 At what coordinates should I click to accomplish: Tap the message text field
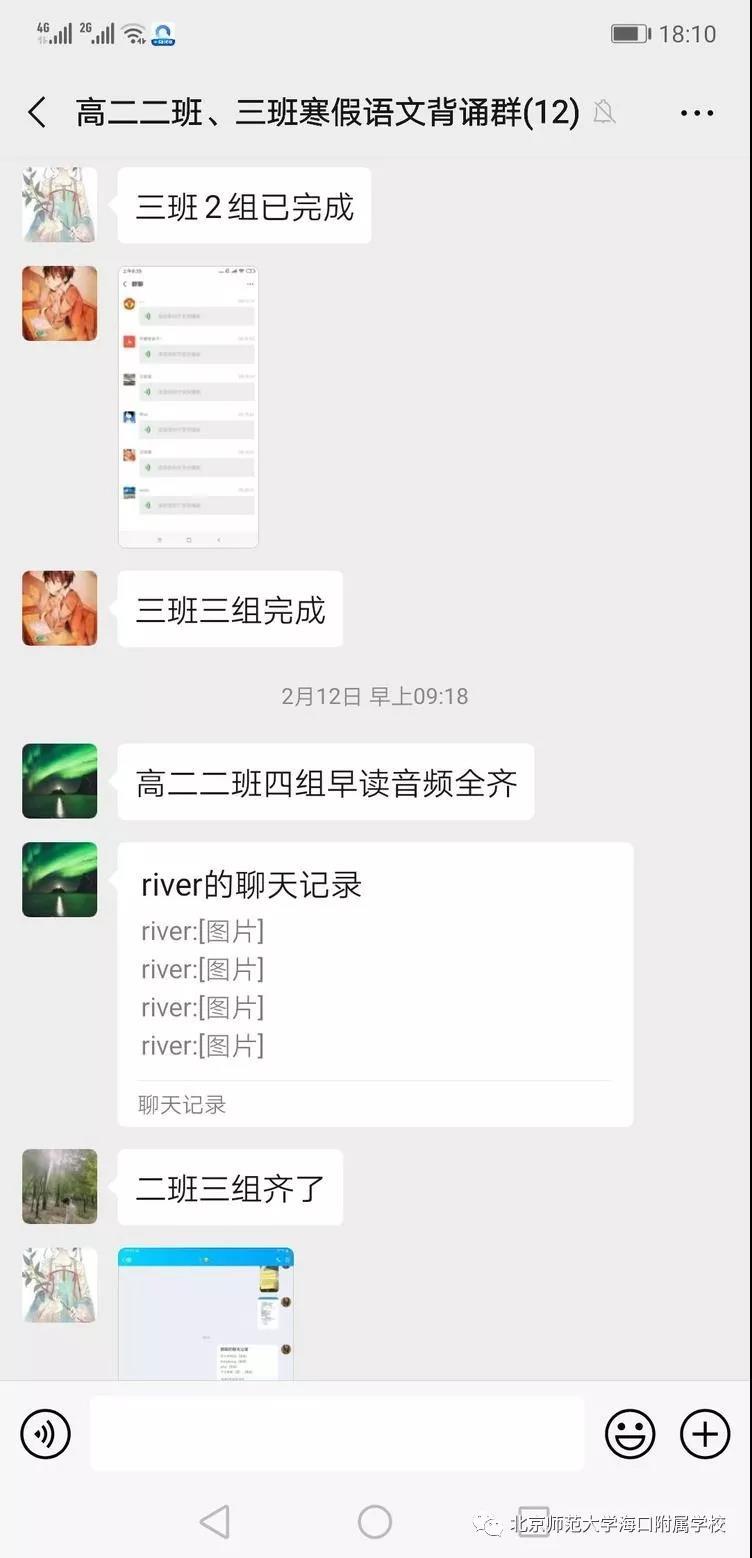337,1434
